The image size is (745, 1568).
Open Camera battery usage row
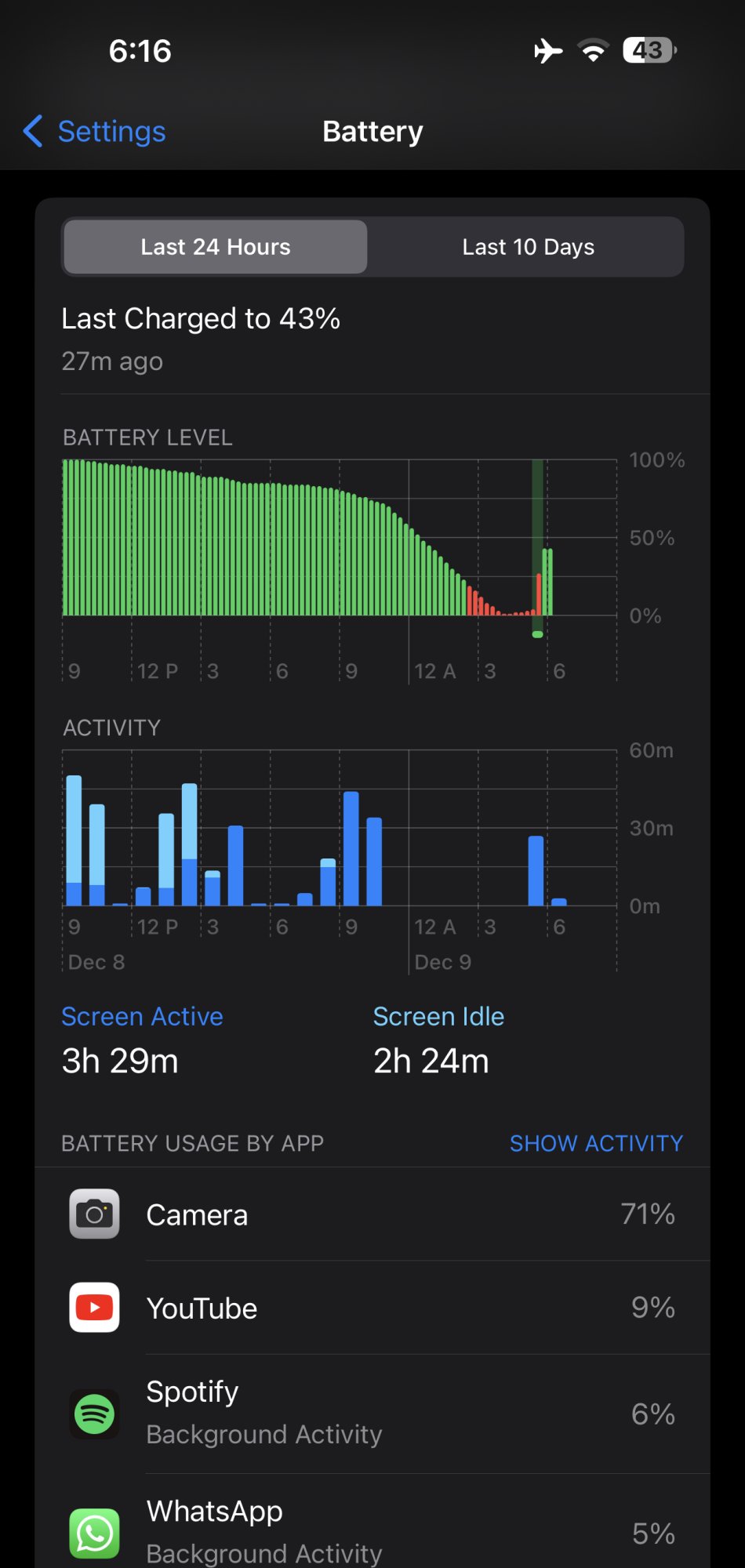[372, 1214]
